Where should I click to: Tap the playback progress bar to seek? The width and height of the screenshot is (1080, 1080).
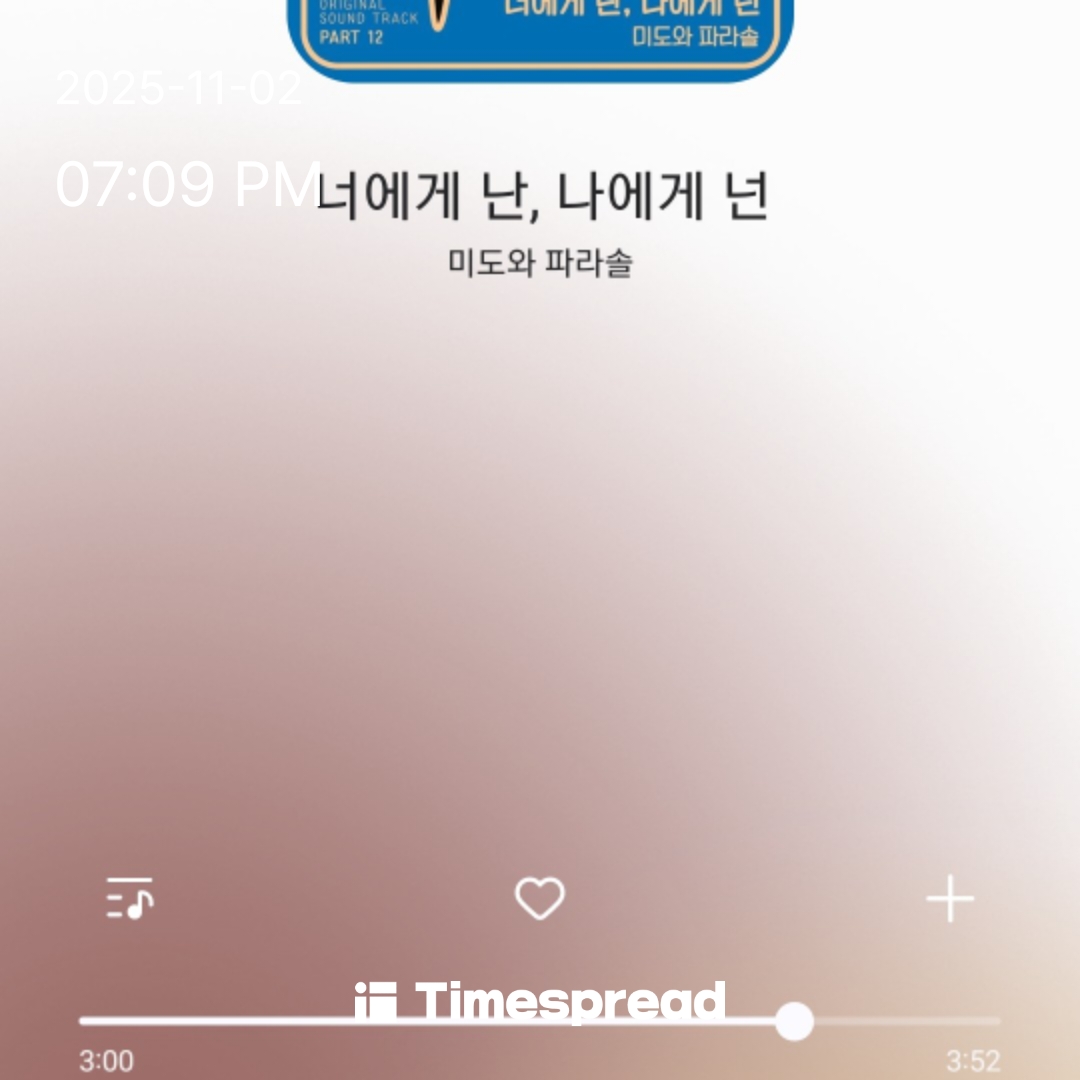(x=540, y=1021)
